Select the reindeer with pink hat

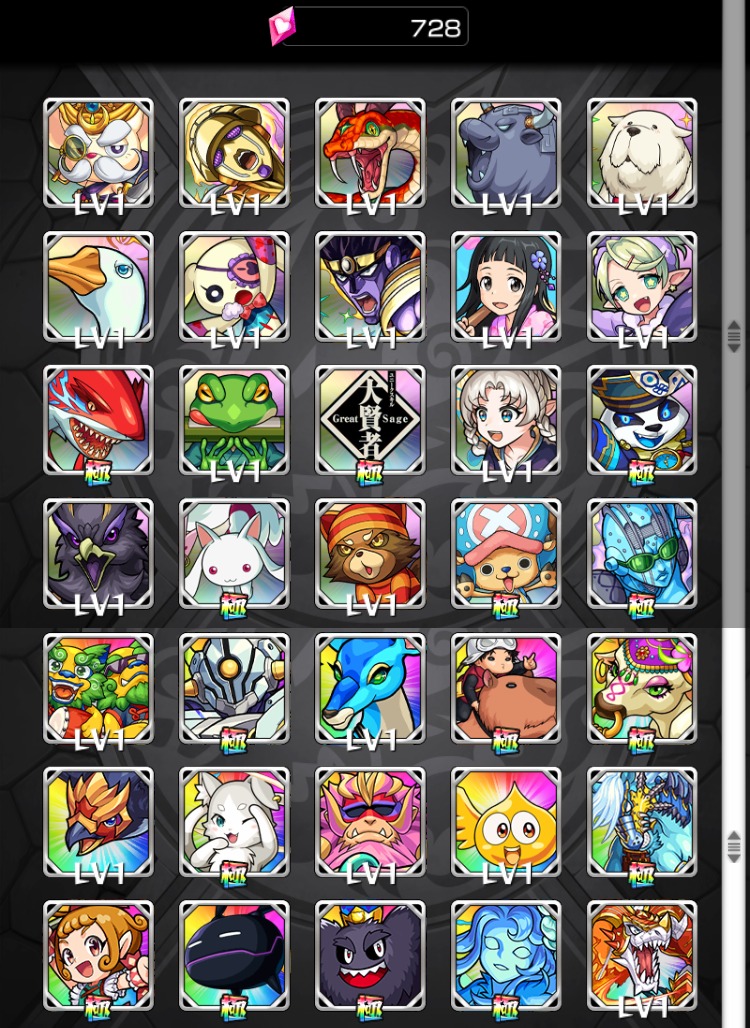pyautogui.click(x=506, y=553)
